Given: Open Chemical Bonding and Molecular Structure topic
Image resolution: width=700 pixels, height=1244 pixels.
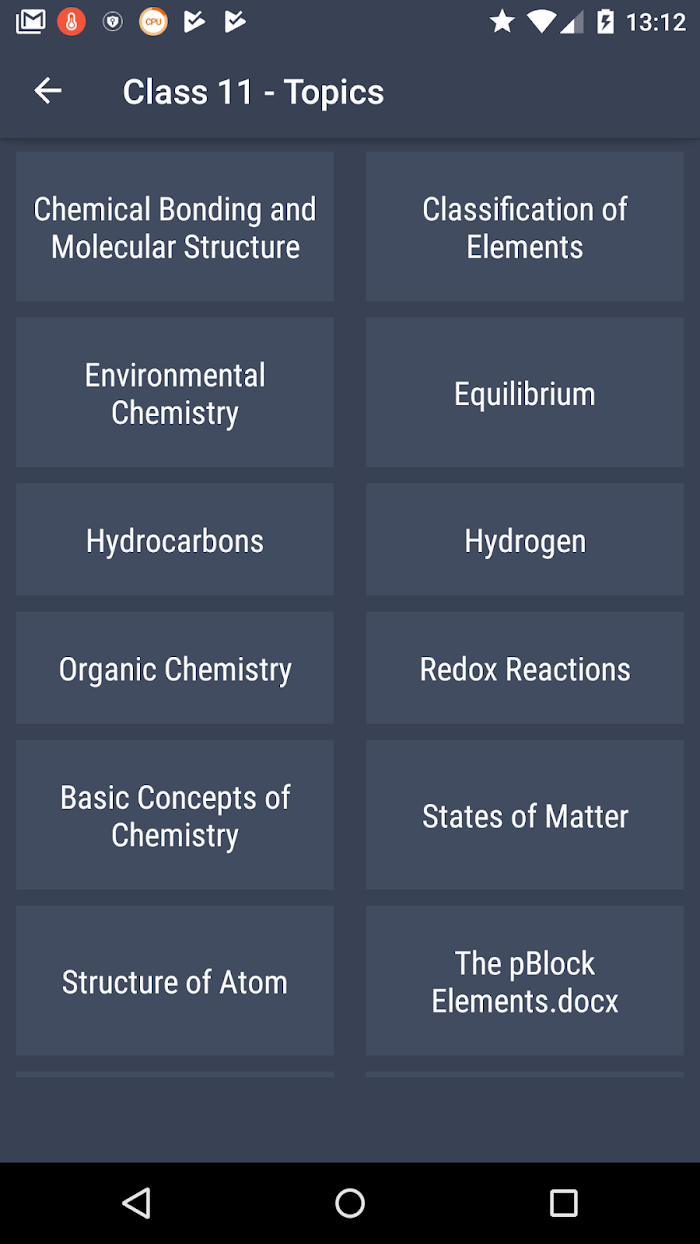Looking at the screenshot, I should (x=175, y=227).
